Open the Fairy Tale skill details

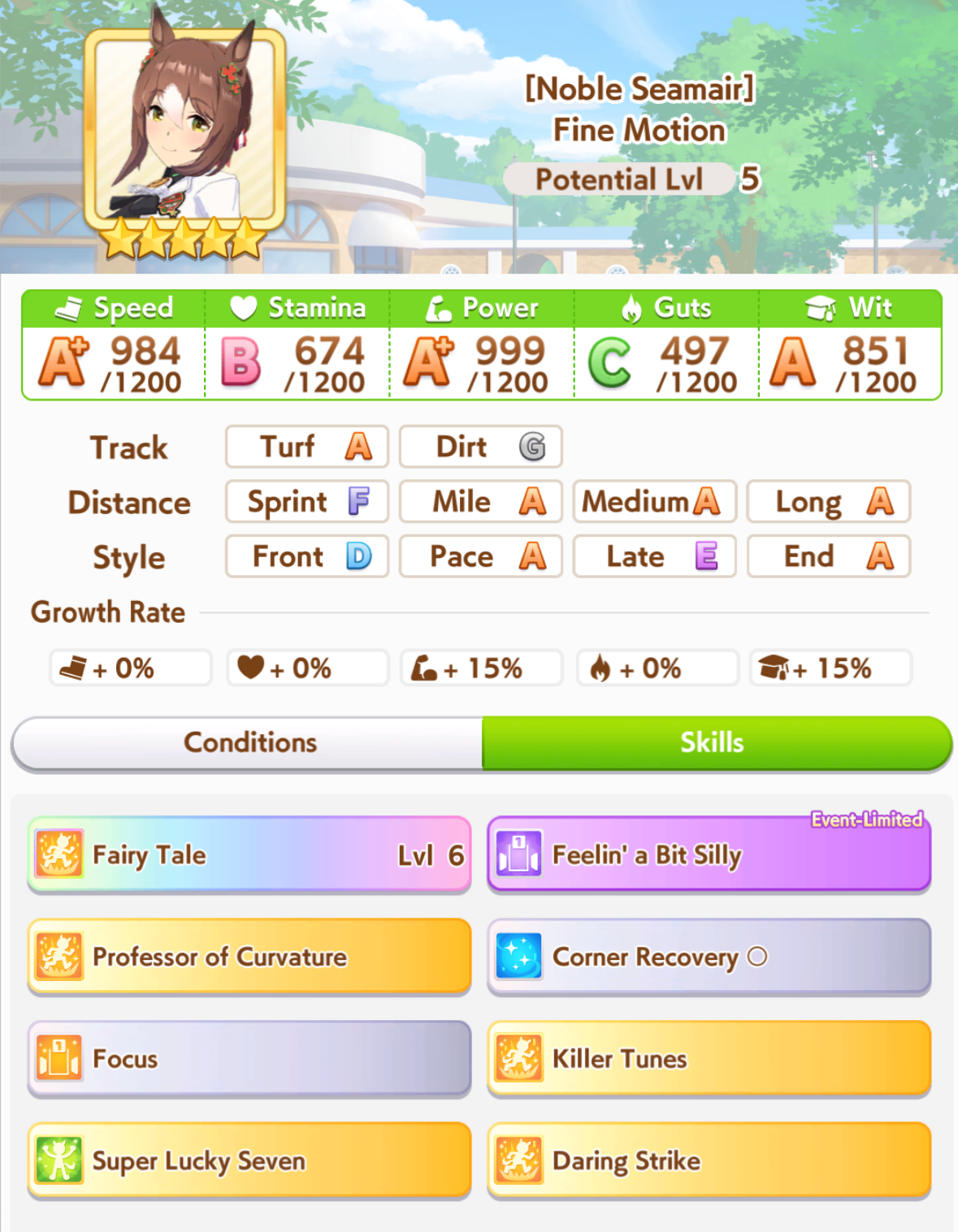[249, 854]
